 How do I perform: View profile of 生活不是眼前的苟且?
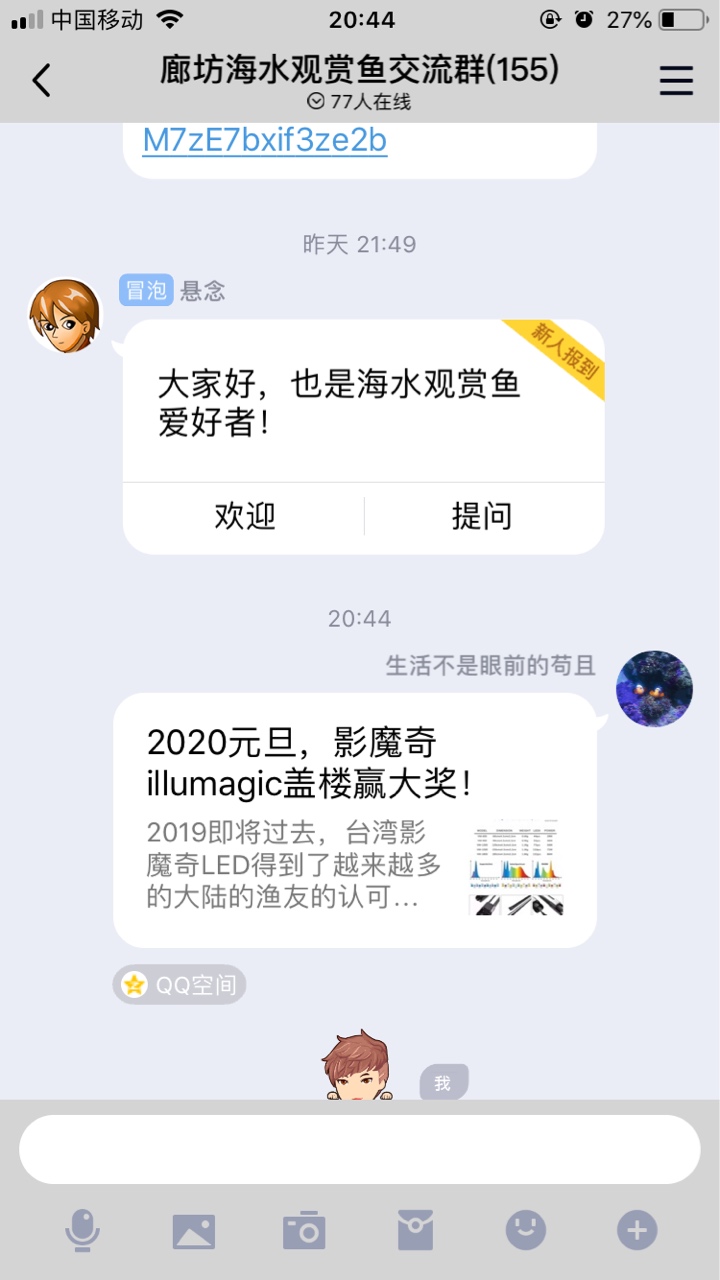(x=654, y=689)
